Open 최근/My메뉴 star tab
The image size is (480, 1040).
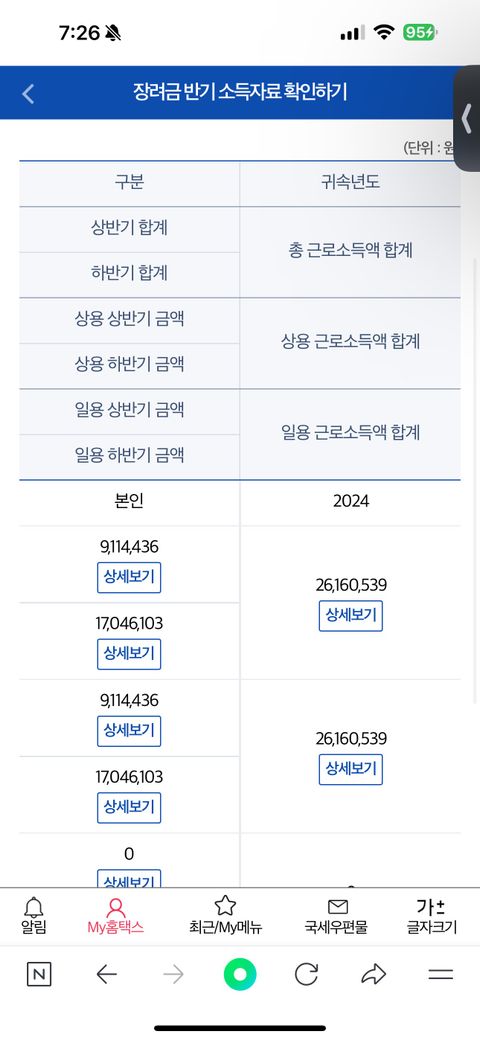[x=225, y=916]
